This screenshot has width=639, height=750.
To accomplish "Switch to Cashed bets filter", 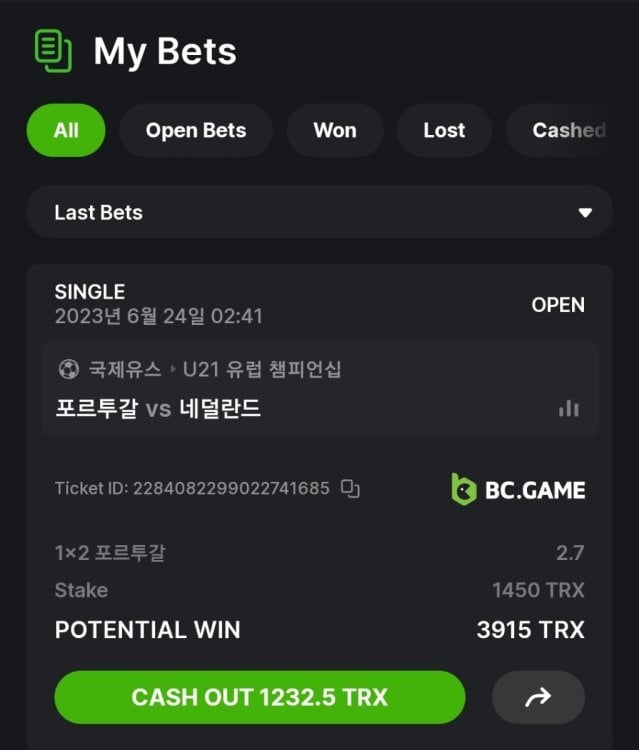I will 566,130.
